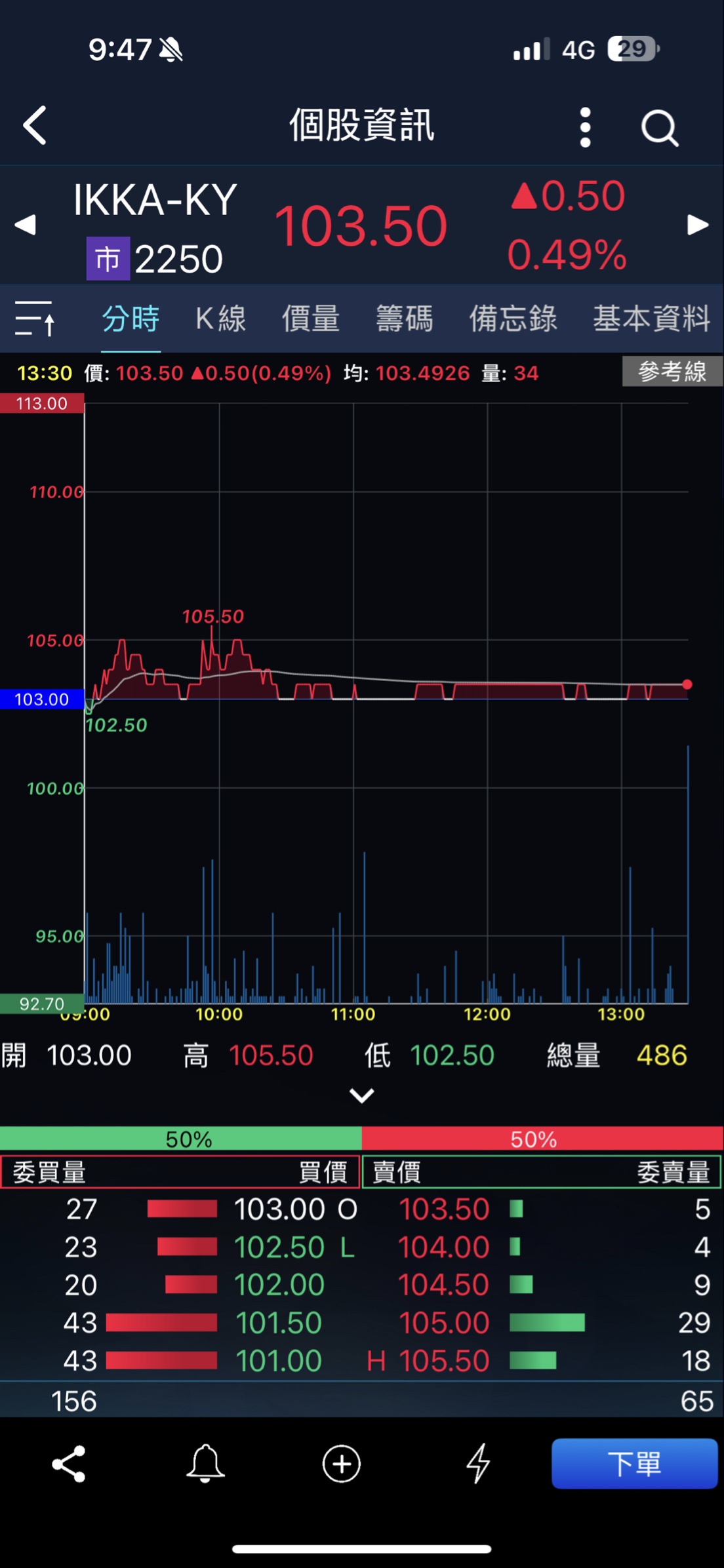Open the 價量 tab

(x=310, y=319)
